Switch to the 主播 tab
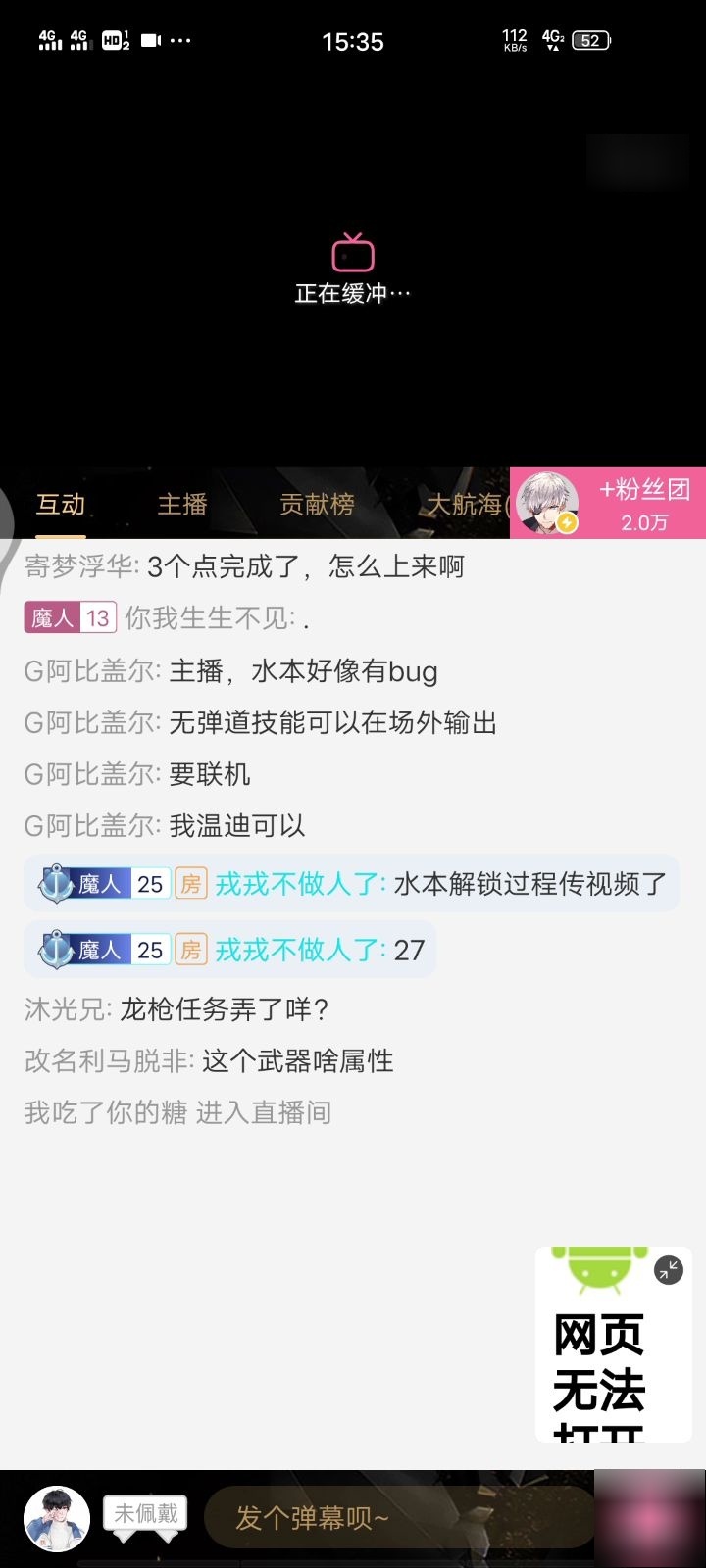This screenshot has width=706, height=1568. [x=182, y=505]
